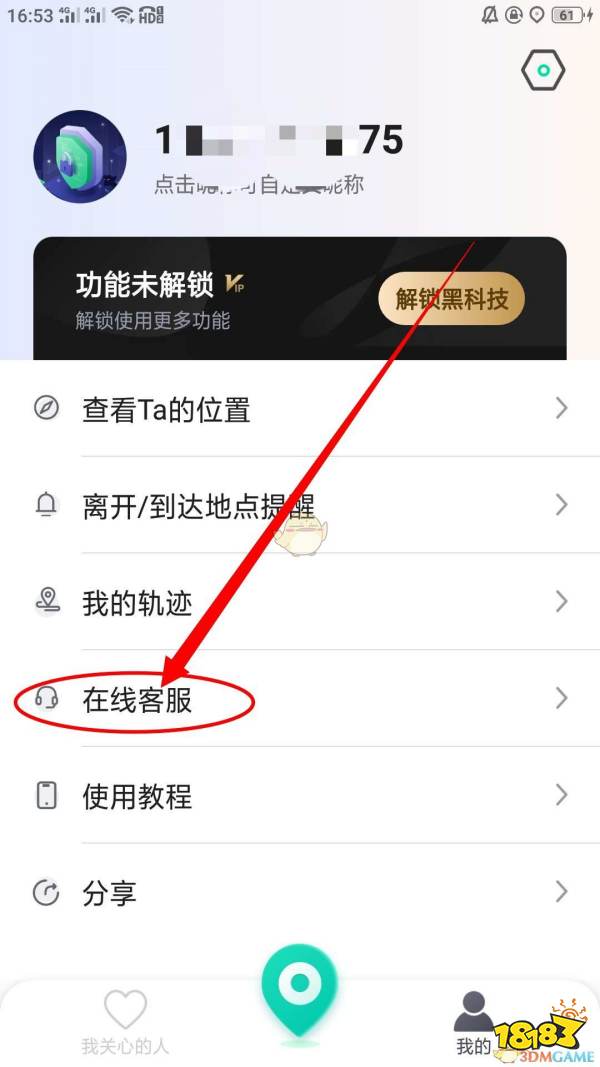Edit nickname under the phone number
The width and height of the screenshot is (600, 1067).
(x=259, y=185)
